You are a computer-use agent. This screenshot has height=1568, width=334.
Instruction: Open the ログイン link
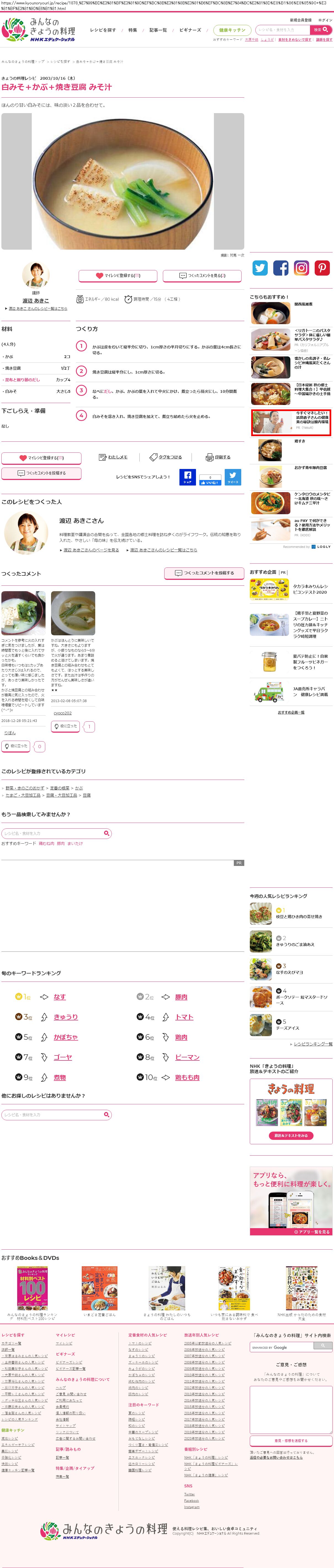(x=325, y=20)
